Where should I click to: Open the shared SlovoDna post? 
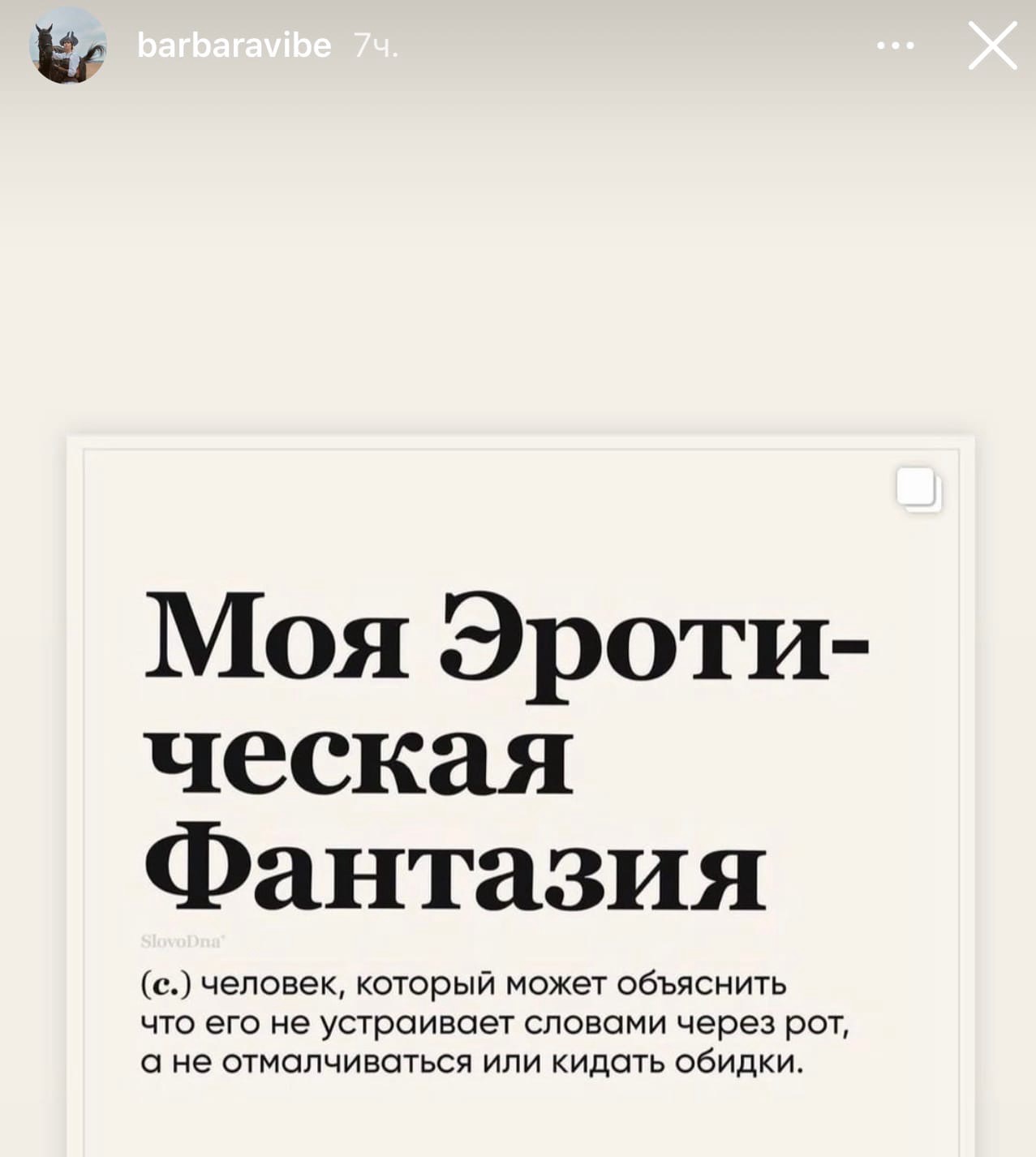[519, 795]
